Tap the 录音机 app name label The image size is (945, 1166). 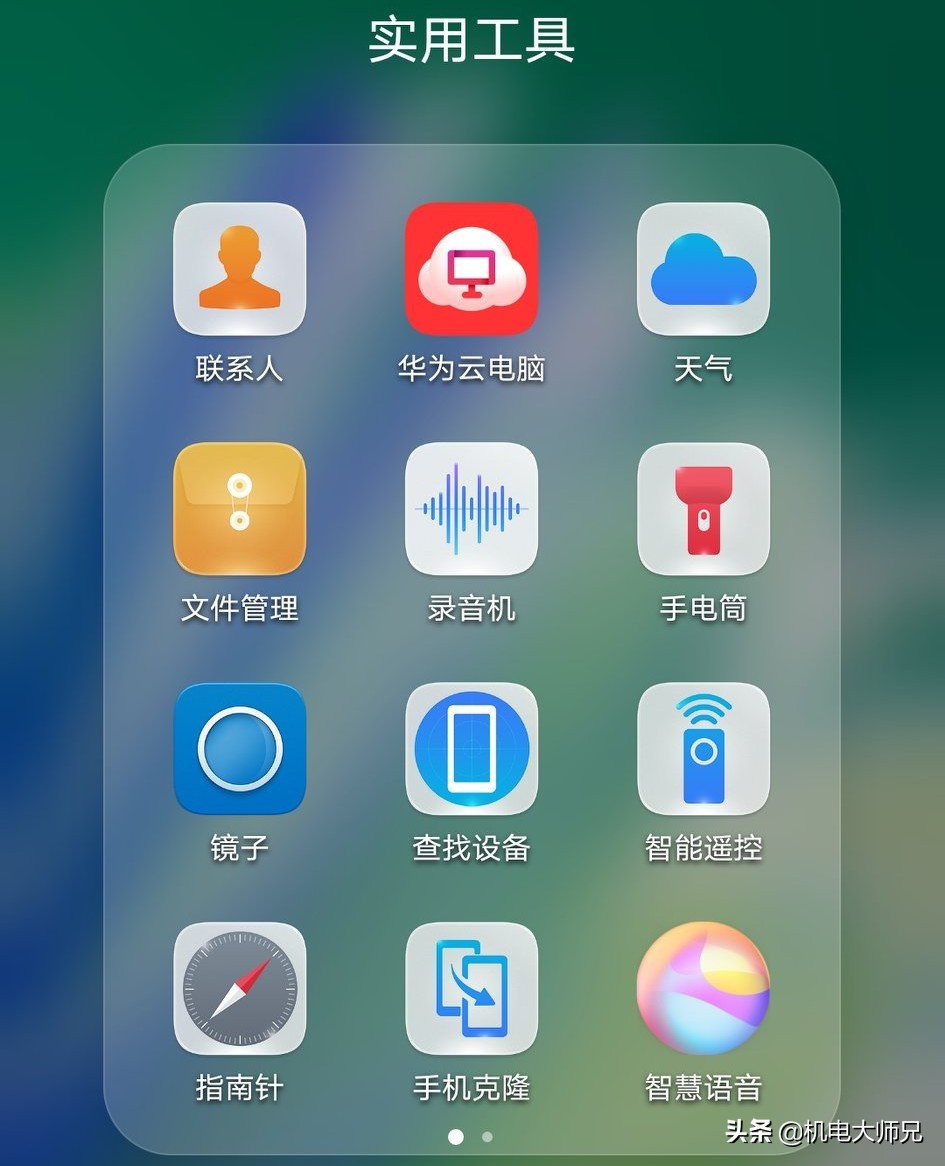[x=471, y=609]
